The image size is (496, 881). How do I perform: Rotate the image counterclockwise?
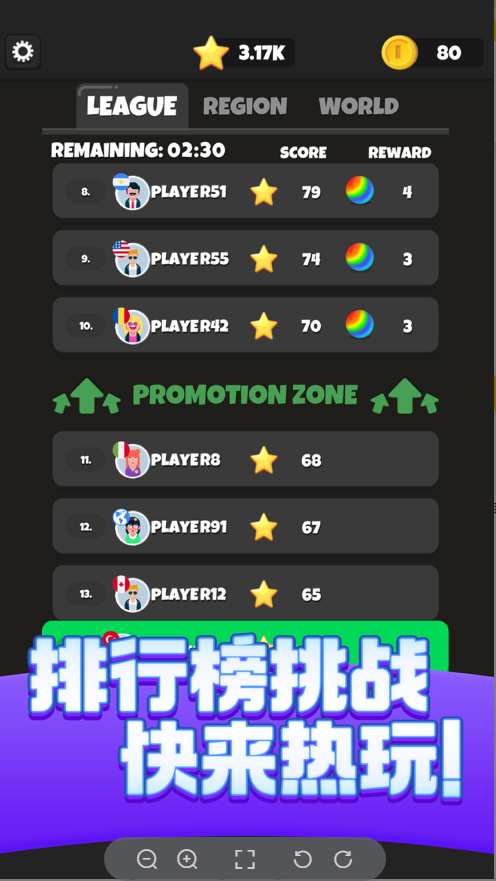303,859
